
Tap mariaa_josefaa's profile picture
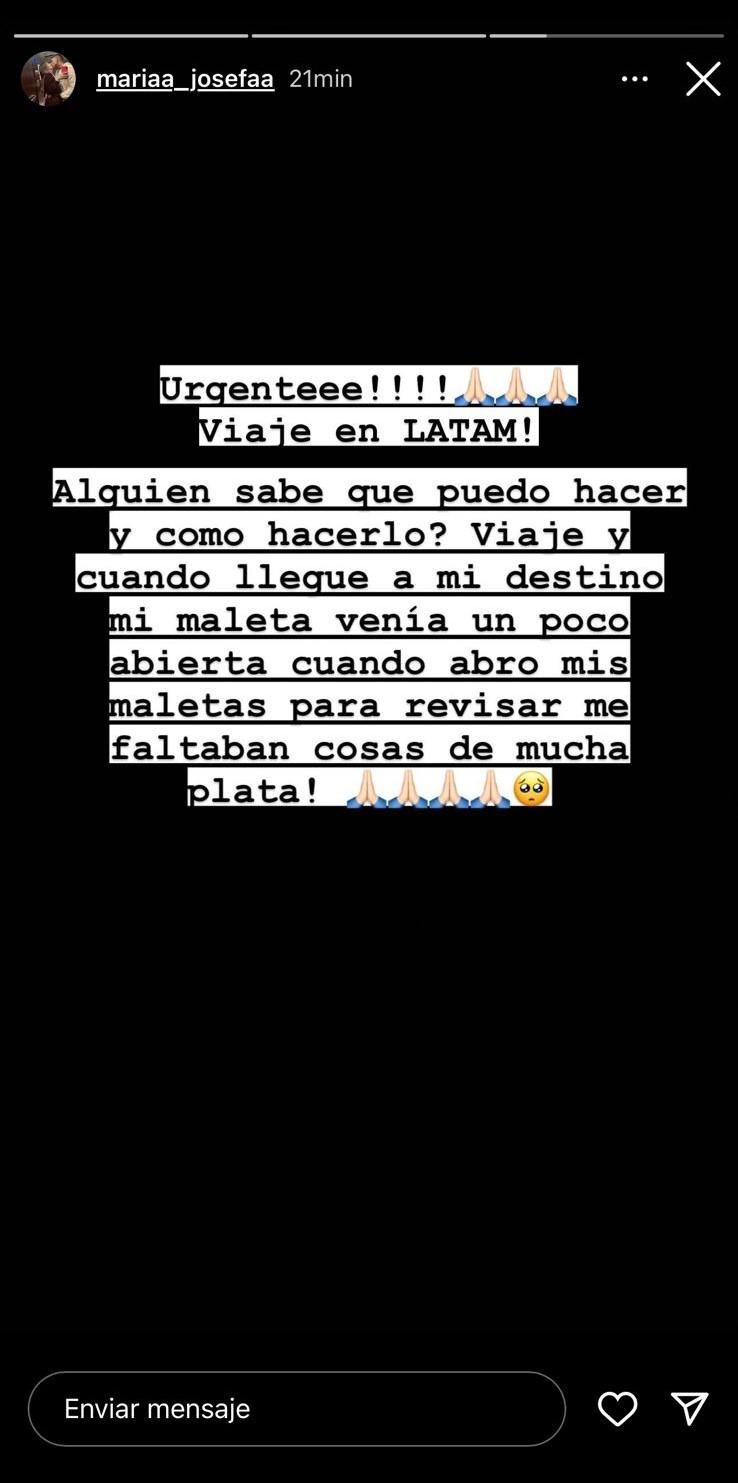click(48, 79)
